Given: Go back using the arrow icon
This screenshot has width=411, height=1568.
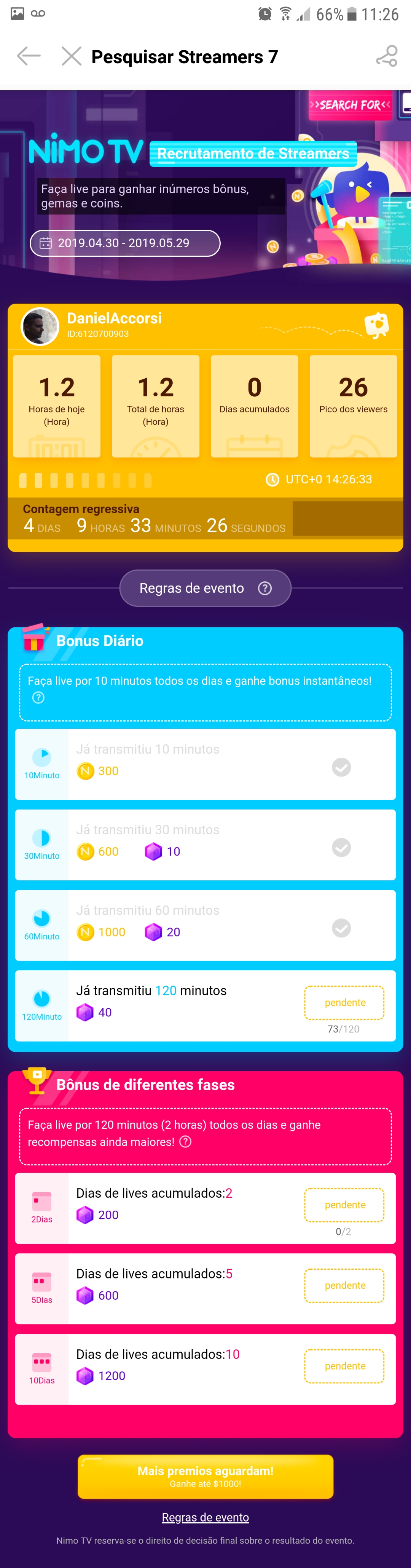Looking at the screenshot, I should [x=29, y=57].
